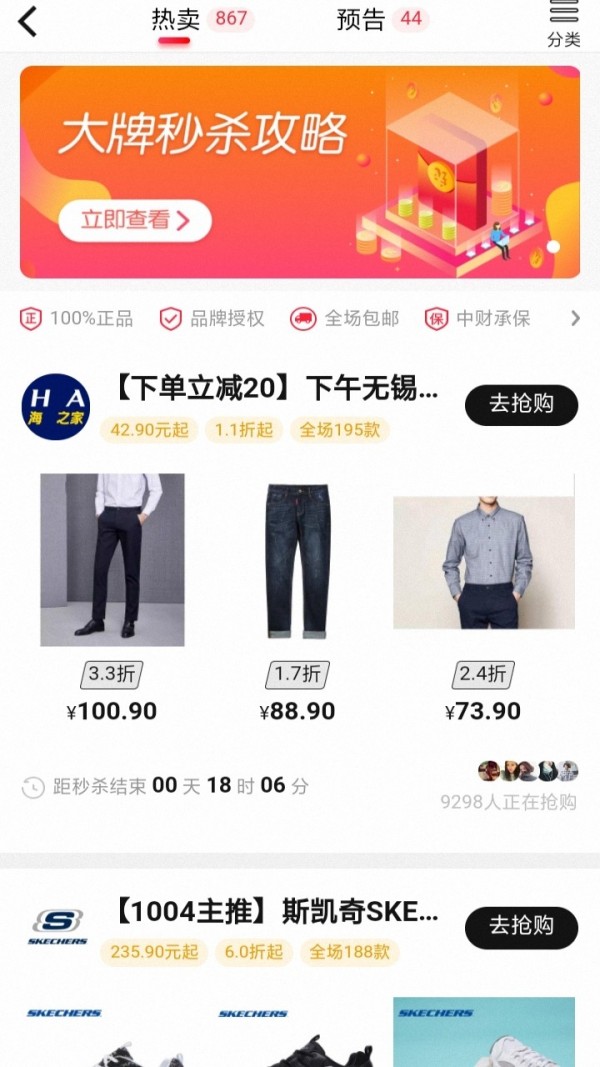Screen dimensions: 600x1067
Task: View the jeans priced ¥88.90
Action: [x=298, y=560]
